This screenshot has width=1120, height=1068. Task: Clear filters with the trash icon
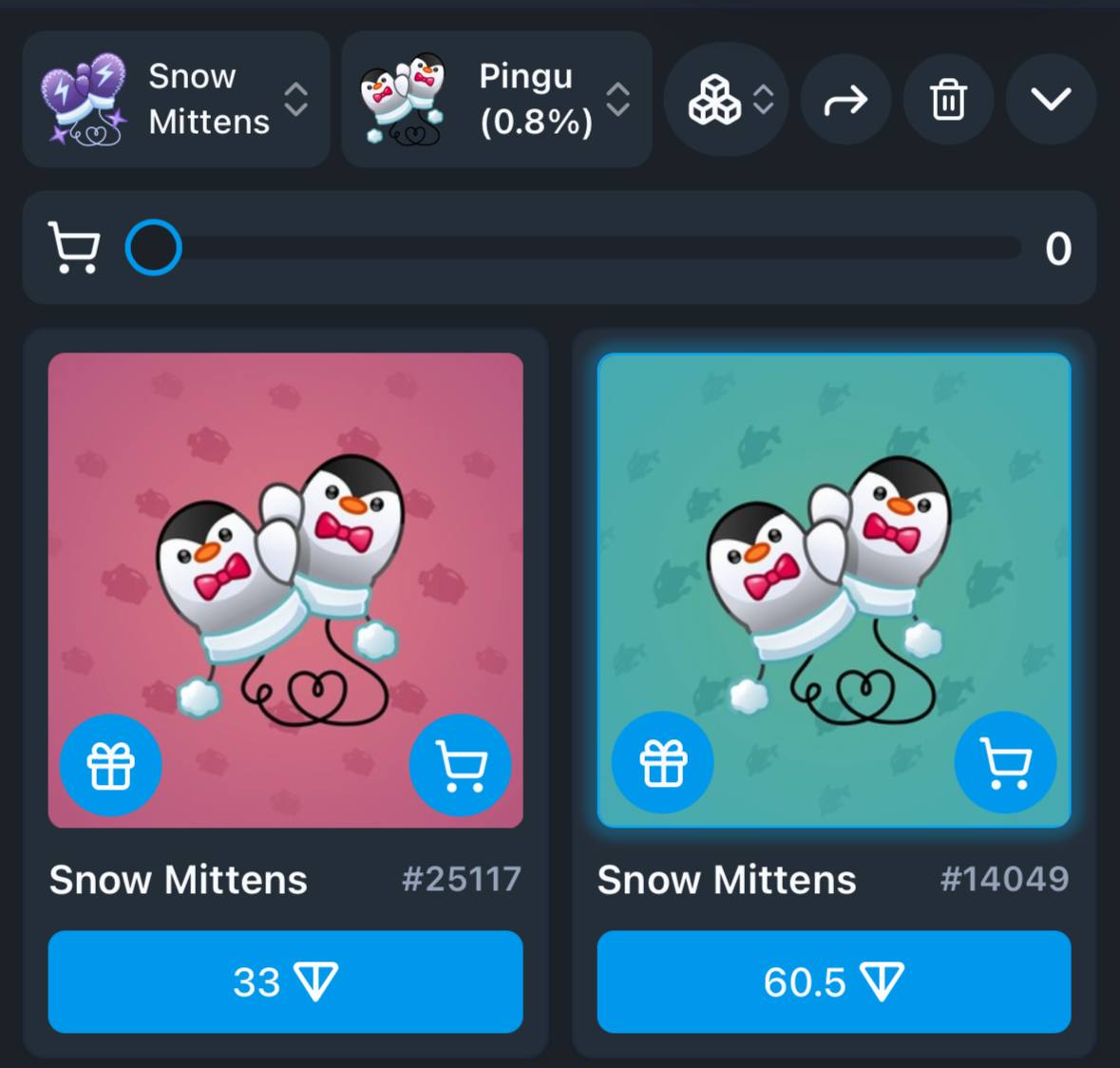click(948, 99)
